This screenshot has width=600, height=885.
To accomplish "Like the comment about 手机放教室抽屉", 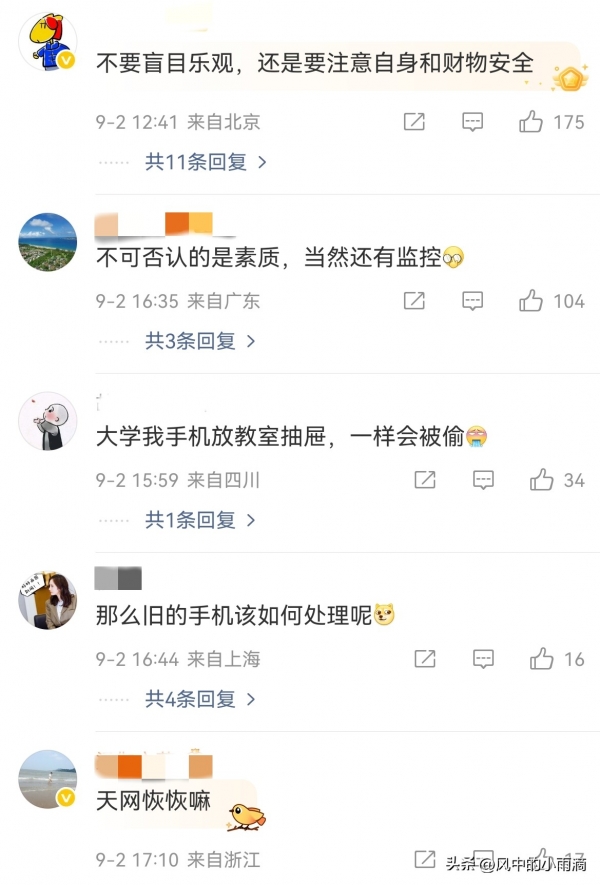I will click(542, 481).
